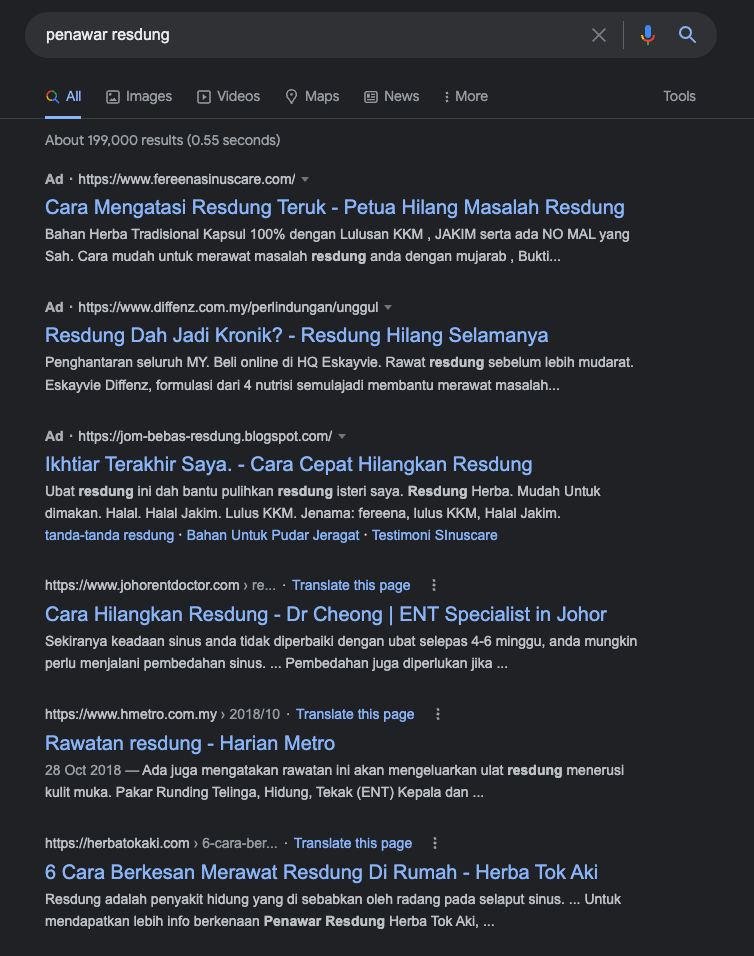Viewport: 754px width, 956px height.
Task: Open the ad Cara Mengatasi Resdung Teruk
Action: click(x=334, y=207)
